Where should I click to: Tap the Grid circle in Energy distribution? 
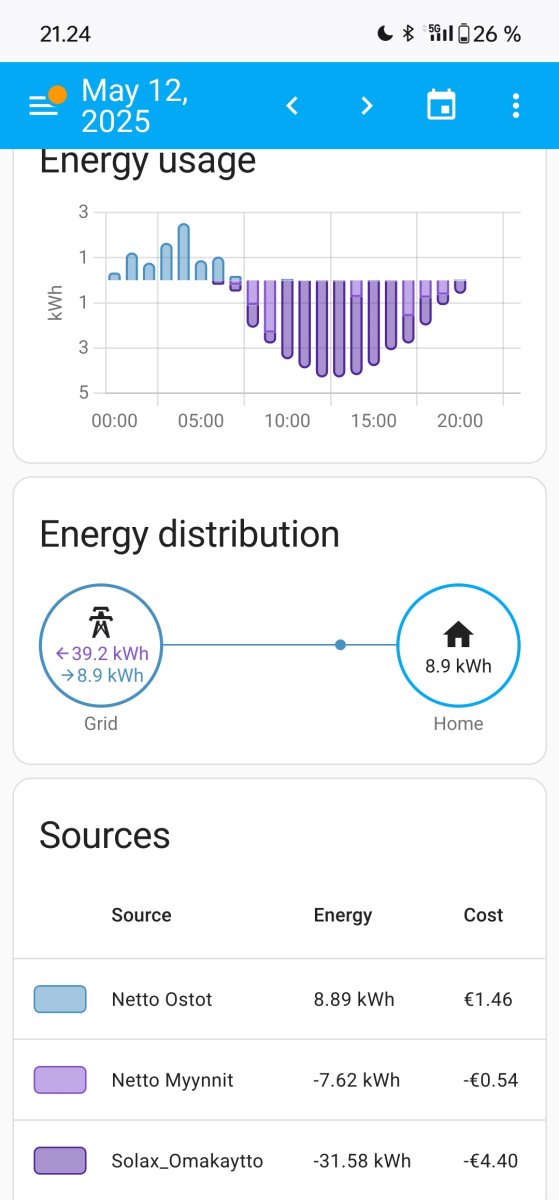tap(101, 645)
